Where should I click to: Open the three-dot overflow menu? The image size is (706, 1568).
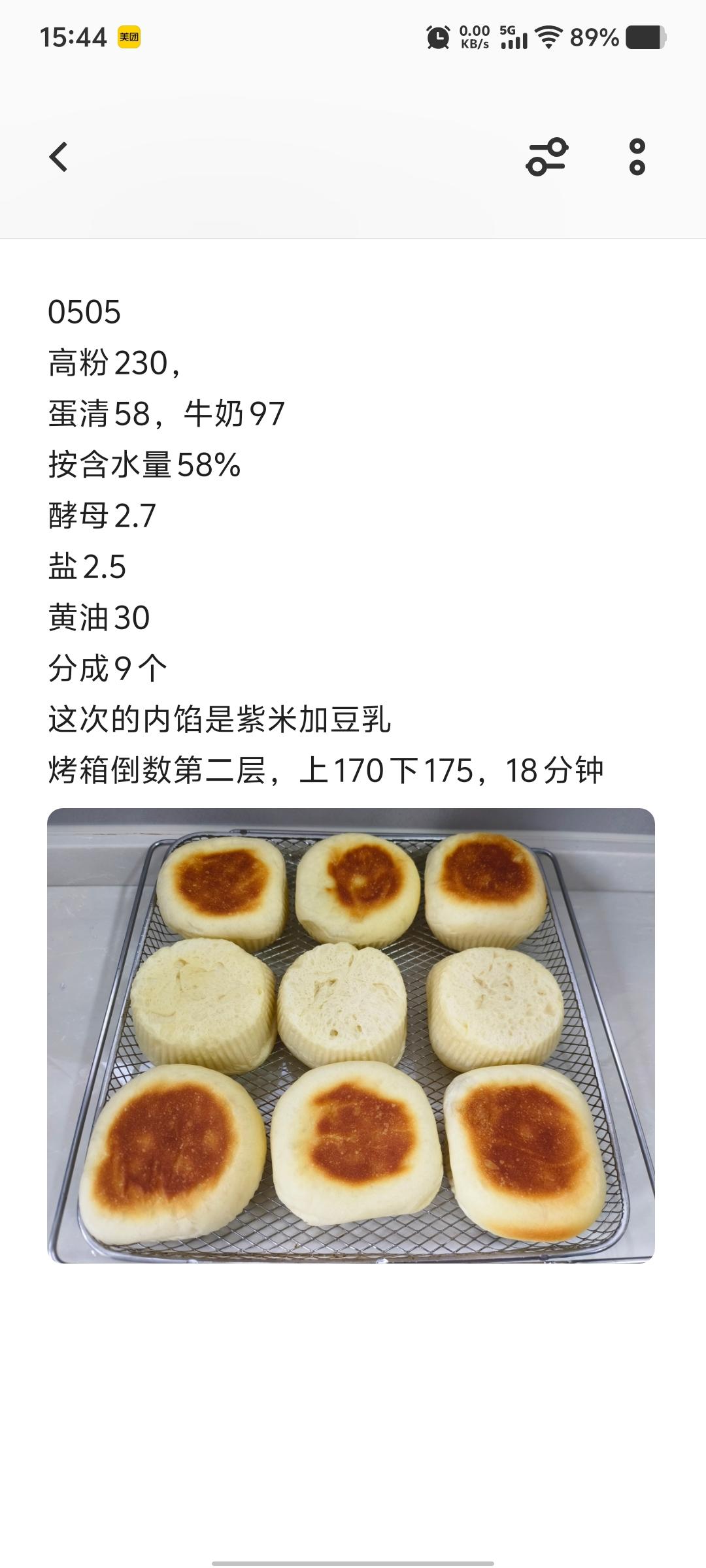pyautogui.click(x=637, y=157)
